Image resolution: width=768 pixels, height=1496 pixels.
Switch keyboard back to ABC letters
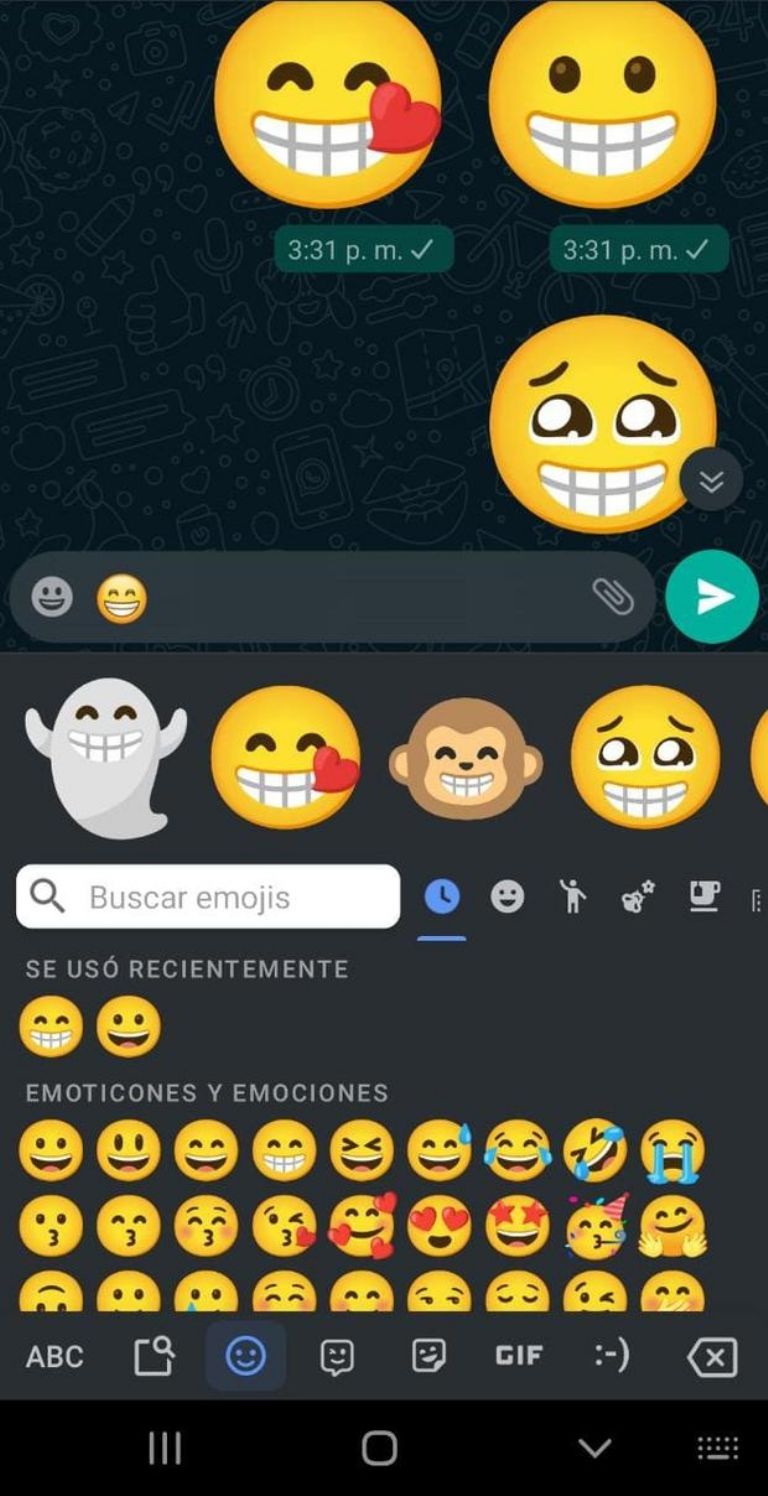point(55,1357)
